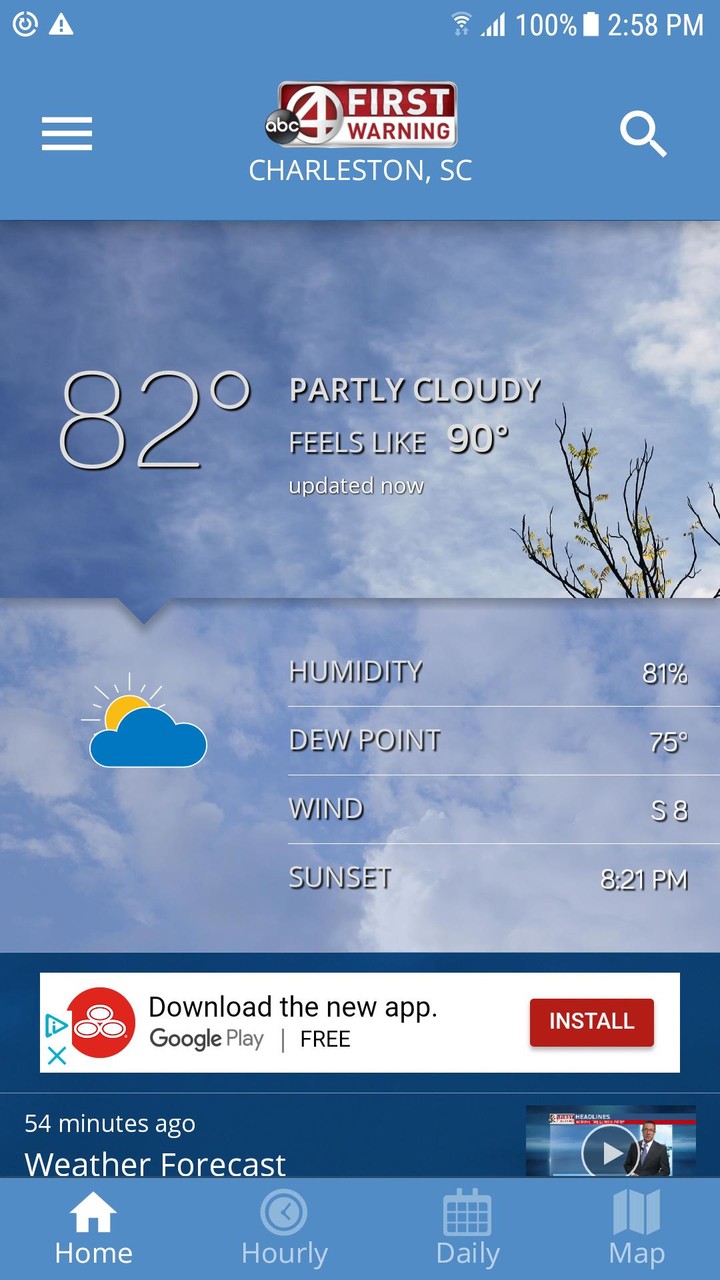The width and height of the screenshot is (720, 1280).
Task: Switch to the Daily tab
Action: point(467,1229)
